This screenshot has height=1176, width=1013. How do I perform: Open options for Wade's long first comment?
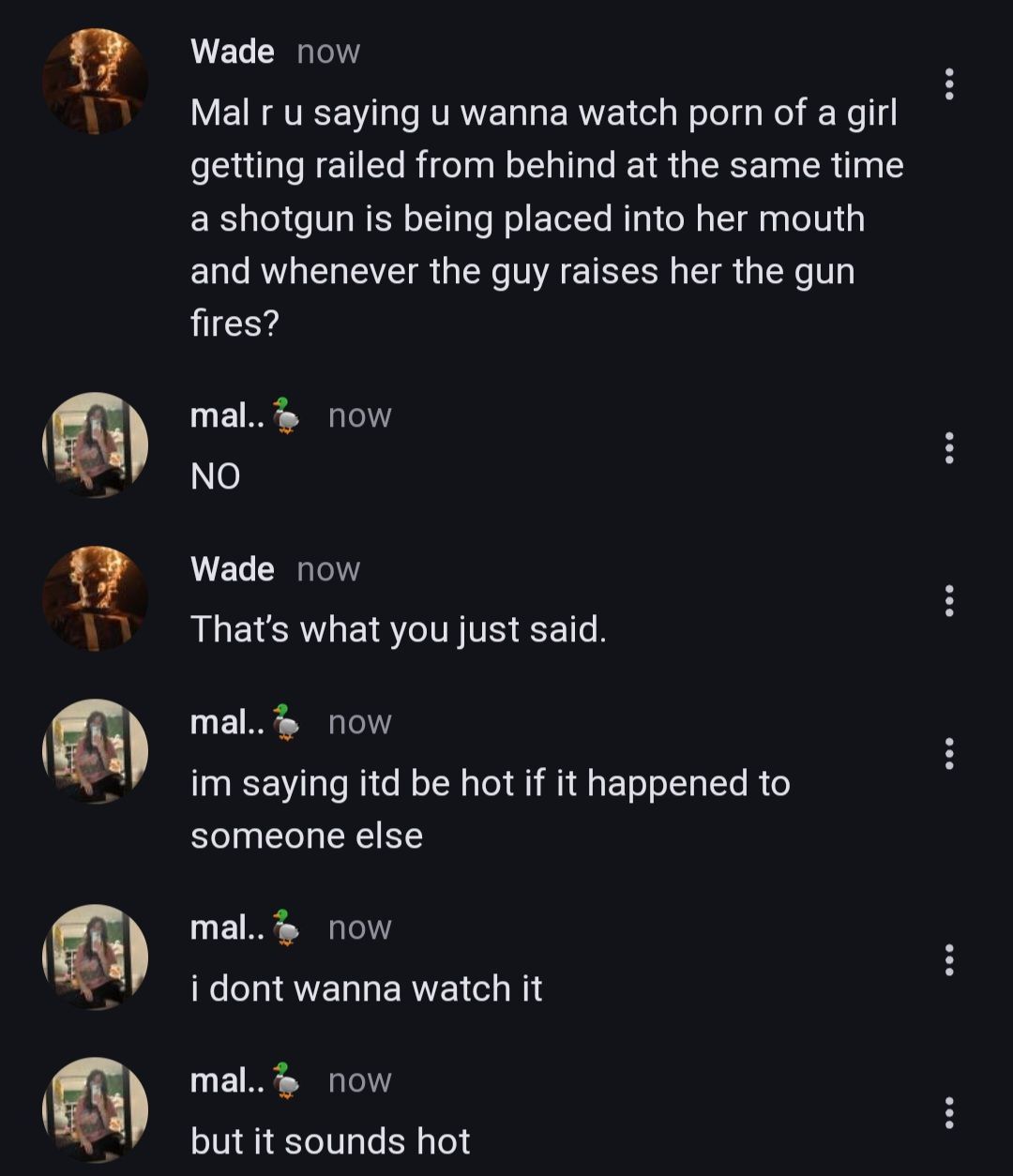pos(949,84)
